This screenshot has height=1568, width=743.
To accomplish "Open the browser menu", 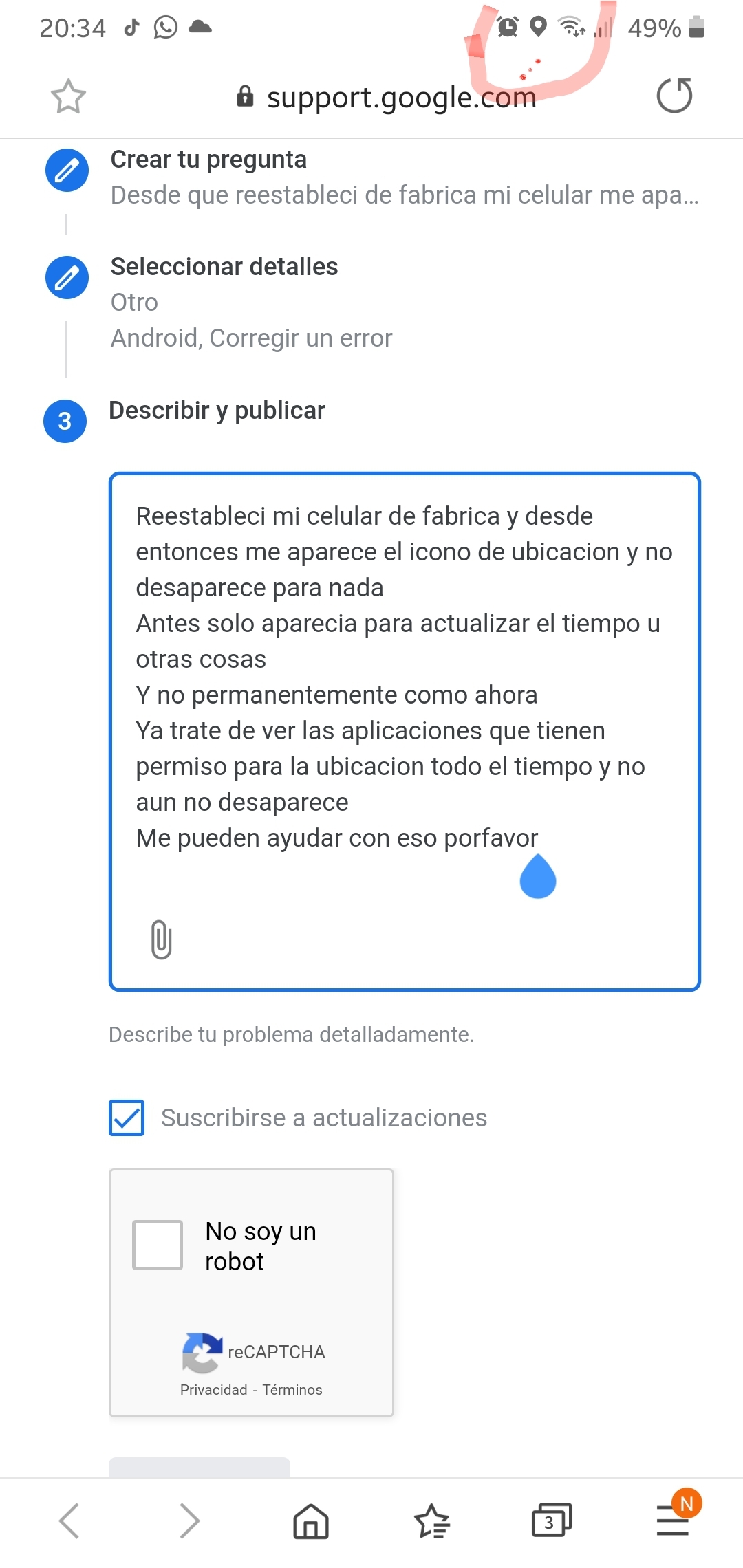I will [x=672, y=1520].
